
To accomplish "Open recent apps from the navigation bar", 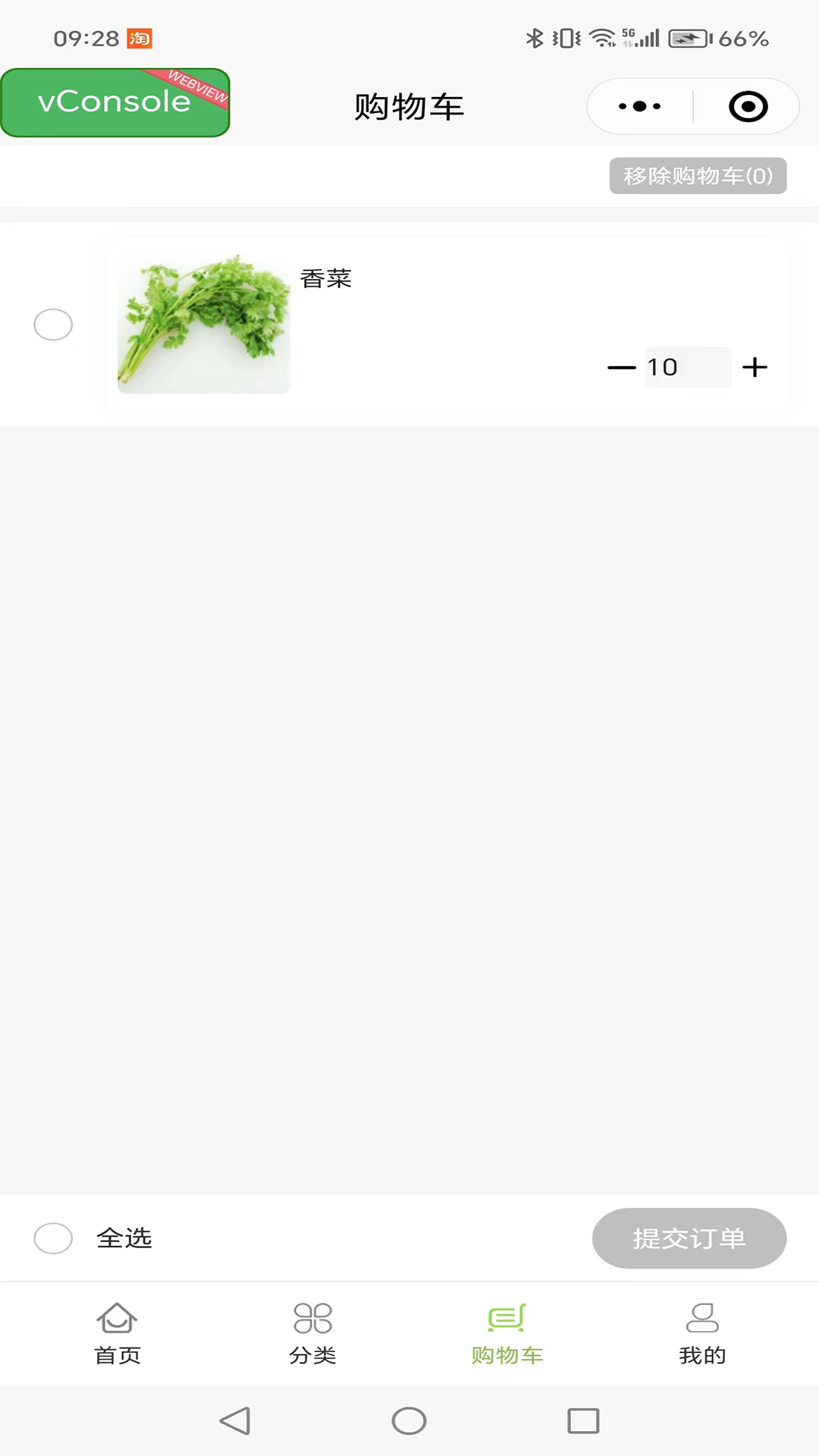I will [583, 1420].
